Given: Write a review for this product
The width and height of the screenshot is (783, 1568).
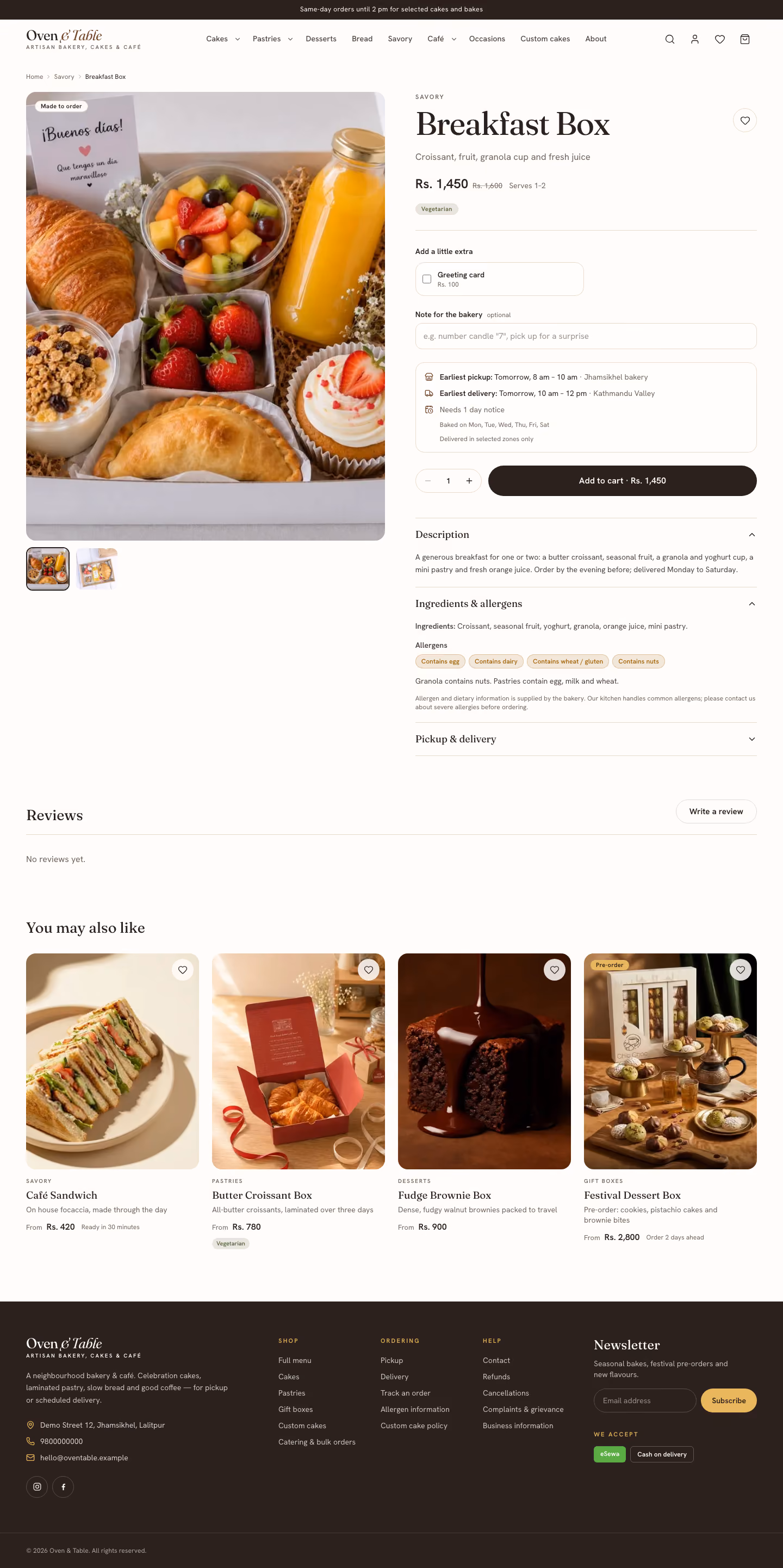Looking at the screenshot, I should (716, 811).
